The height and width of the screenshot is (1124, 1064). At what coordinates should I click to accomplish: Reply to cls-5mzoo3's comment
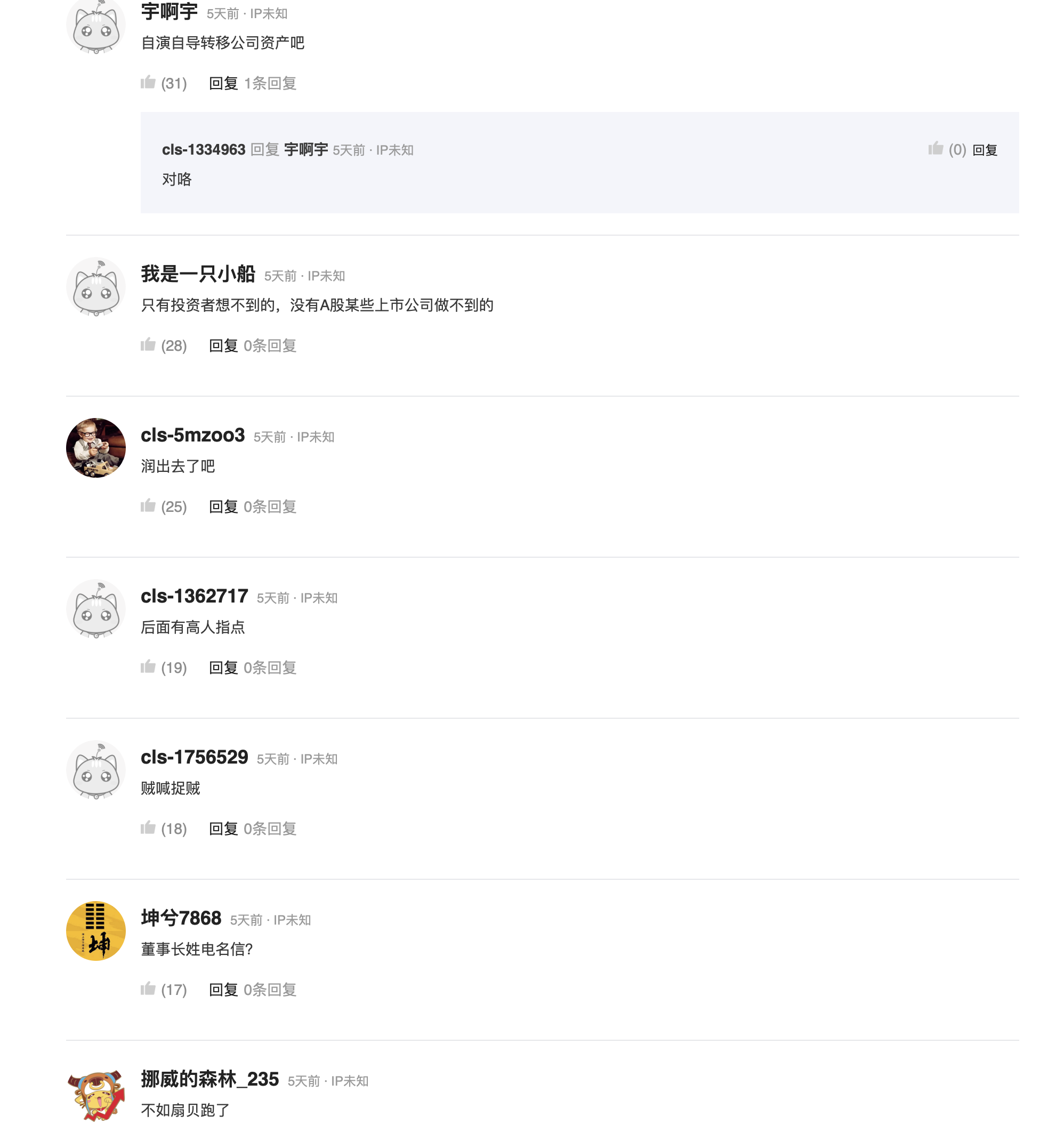pyautogui.click(x=223, y=507)
